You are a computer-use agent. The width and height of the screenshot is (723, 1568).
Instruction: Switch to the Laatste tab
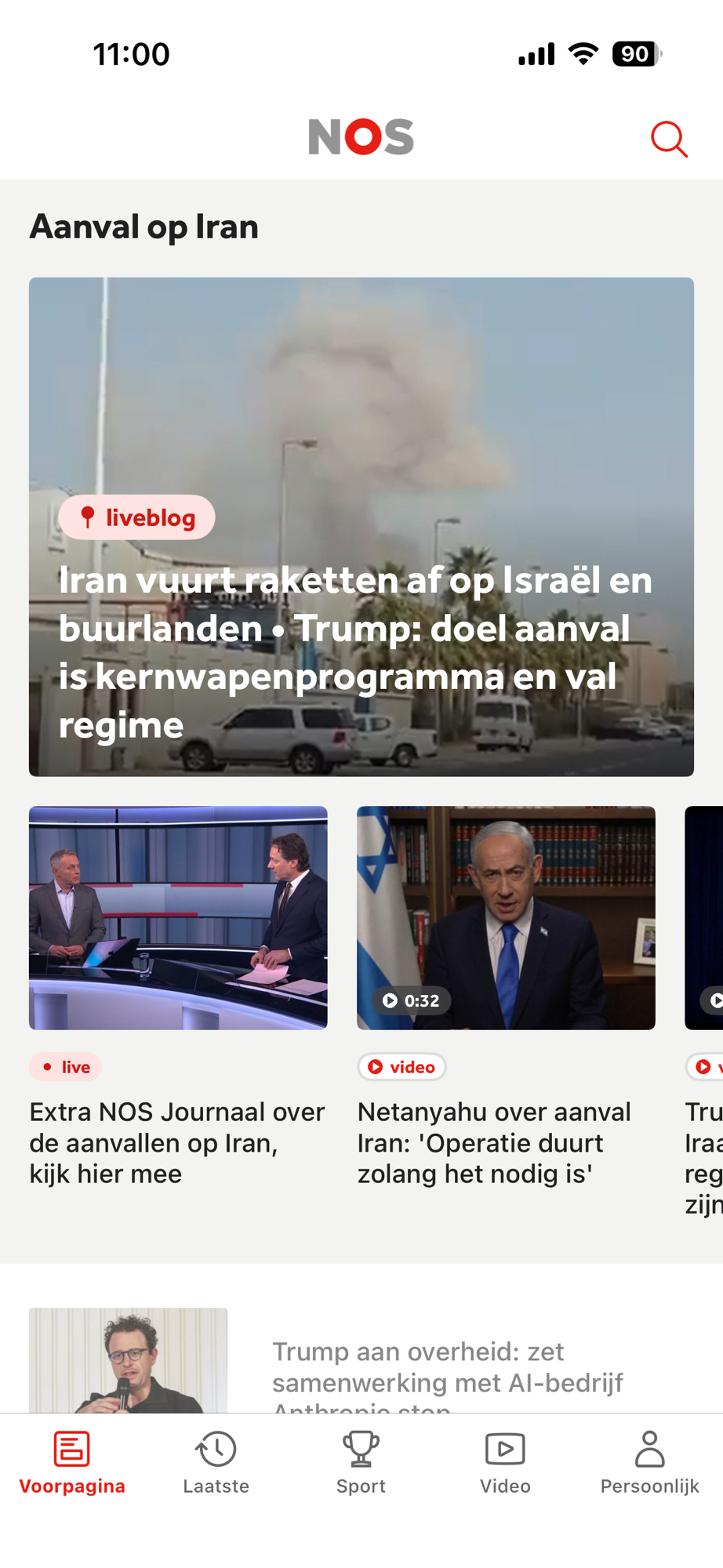216,1462
